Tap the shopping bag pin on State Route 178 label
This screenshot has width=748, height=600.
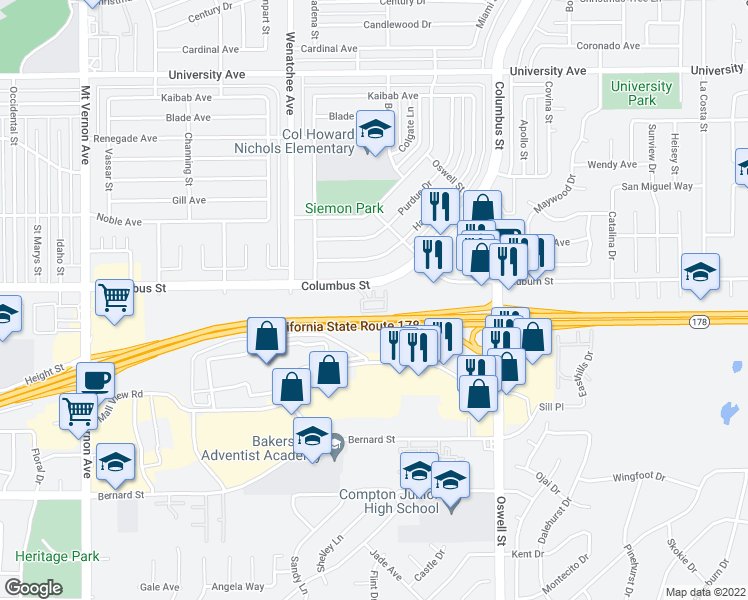click(268, 337)
